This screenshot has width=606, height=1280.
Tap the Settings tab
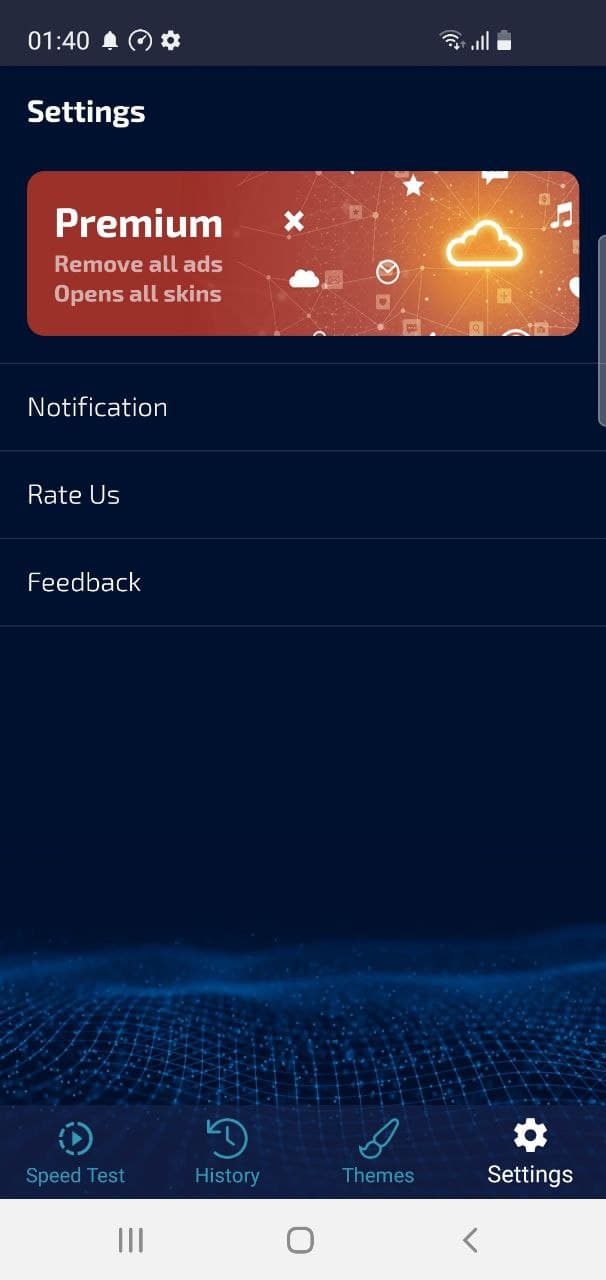coord(530,1152)
